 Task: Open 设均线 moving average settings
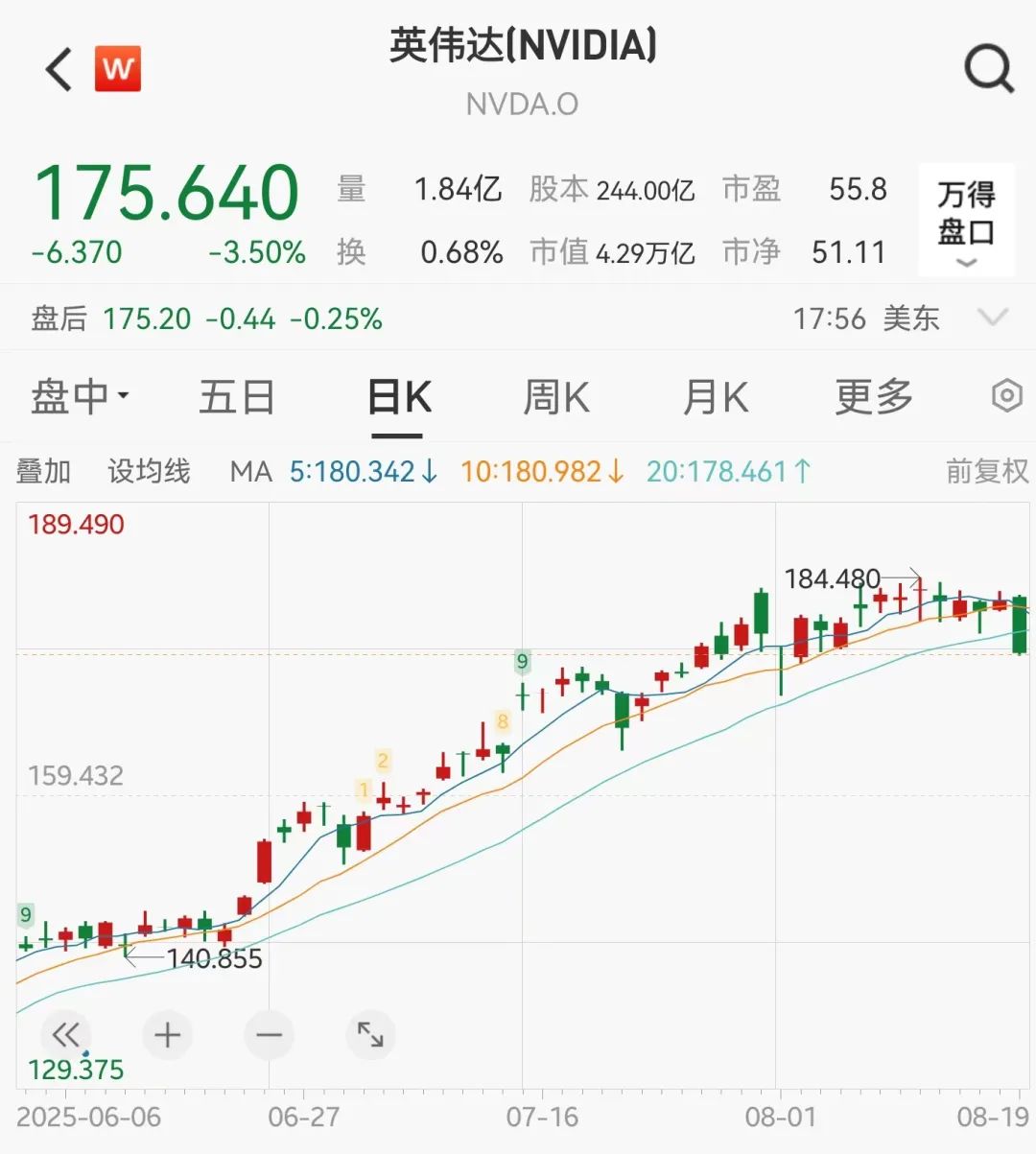tap(149, 471)
